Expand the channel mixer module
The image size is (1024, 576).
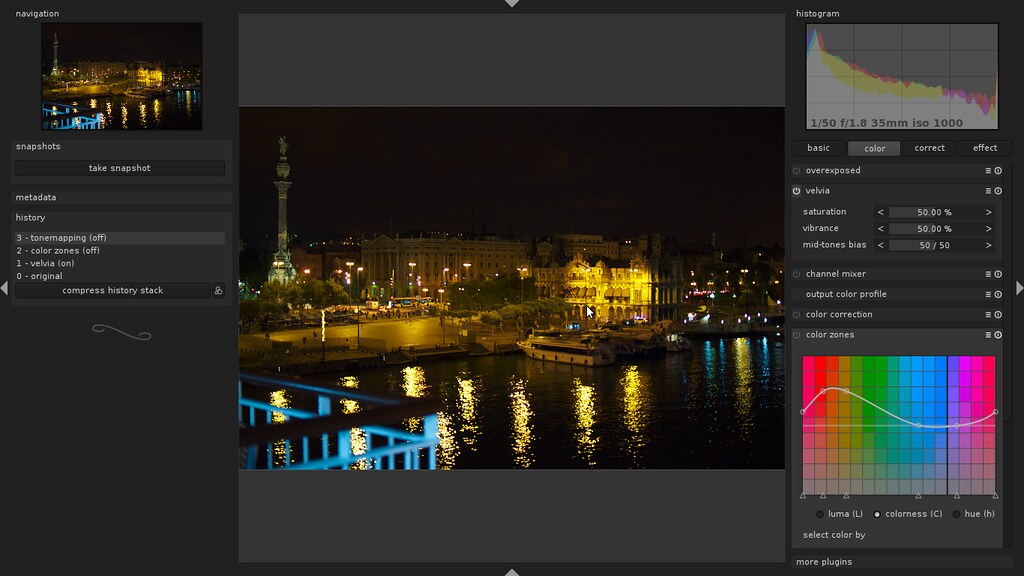tap(835, 274)
